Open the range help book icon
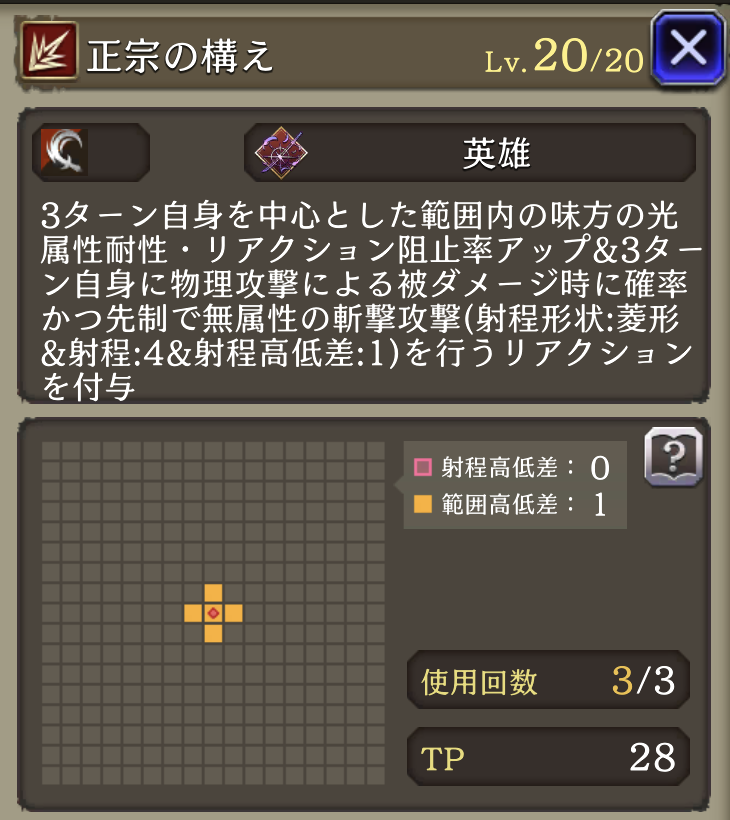 click(x=672, y=458)
